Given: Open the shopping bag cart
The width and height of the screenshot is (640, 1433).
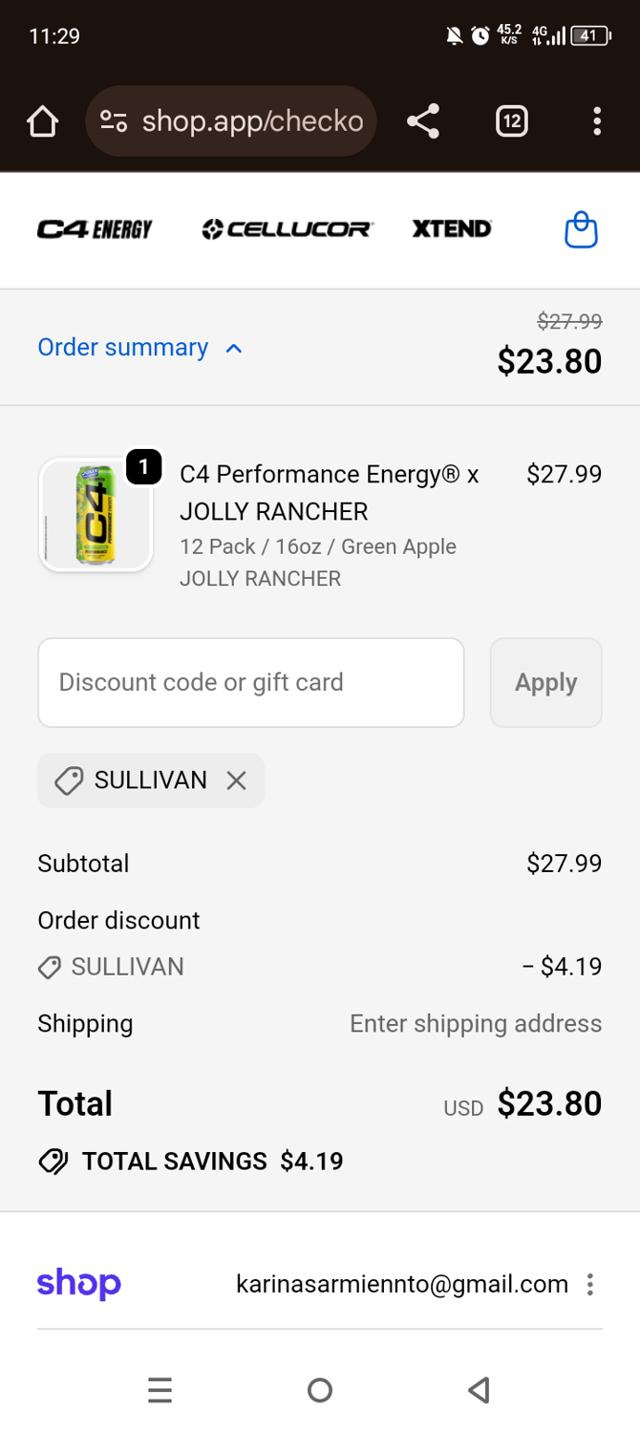Looking at the screenshot, I should (581, 230).
